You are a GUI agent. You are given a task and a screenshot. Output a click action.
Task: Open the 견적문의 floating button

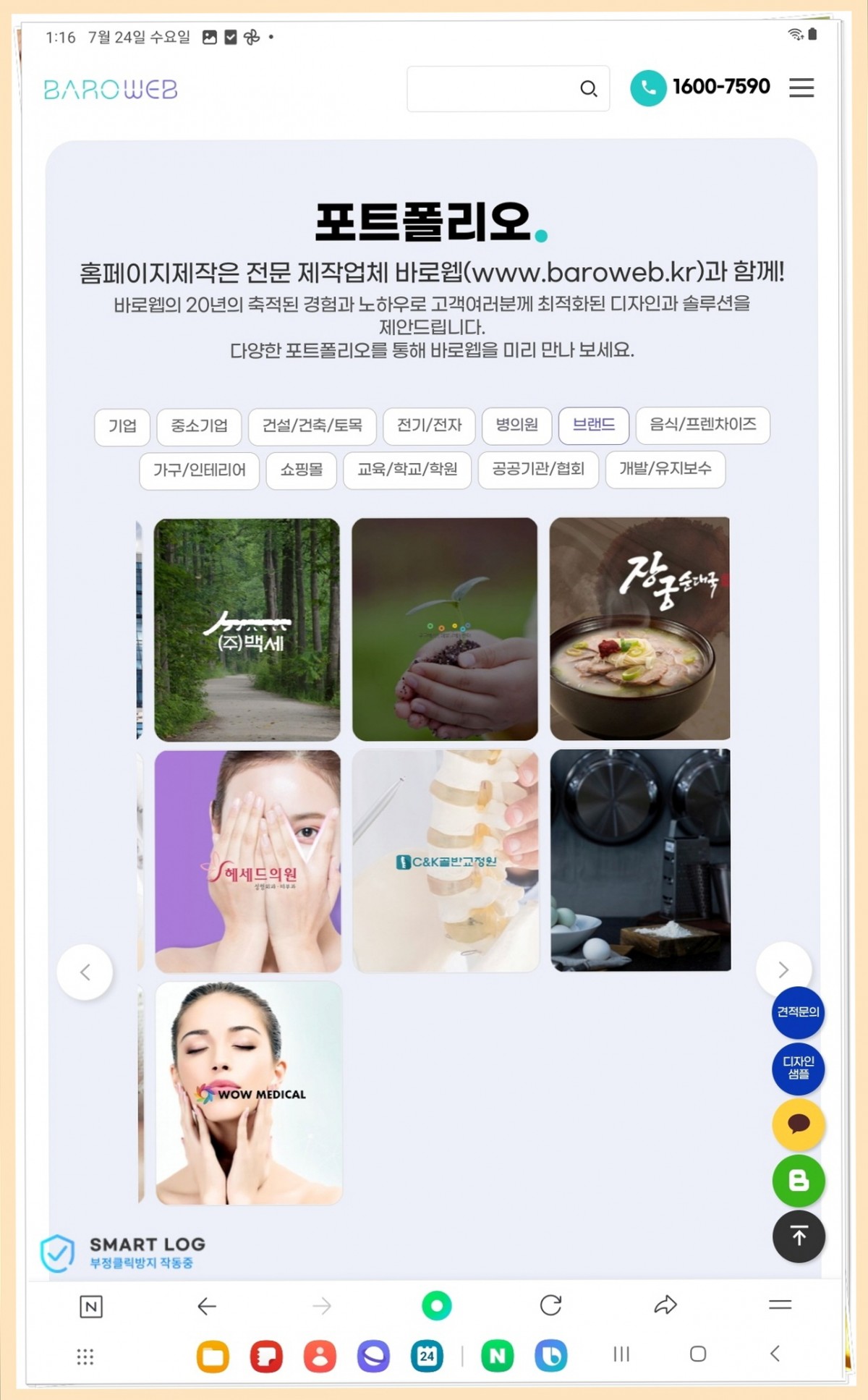coord(798,1011)
